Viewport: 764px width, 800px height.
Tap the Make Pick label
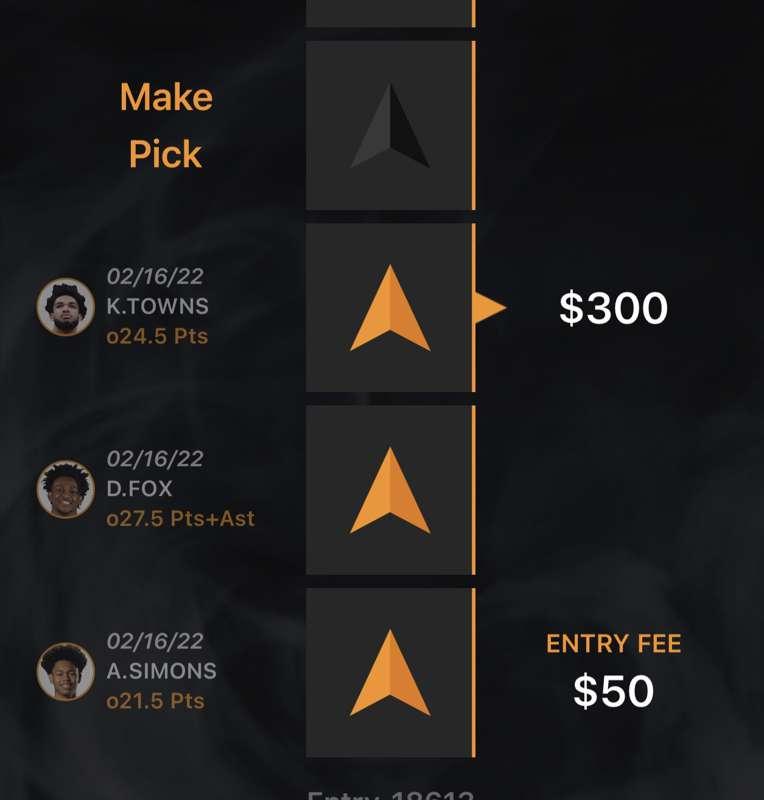[x=166, y=125]
